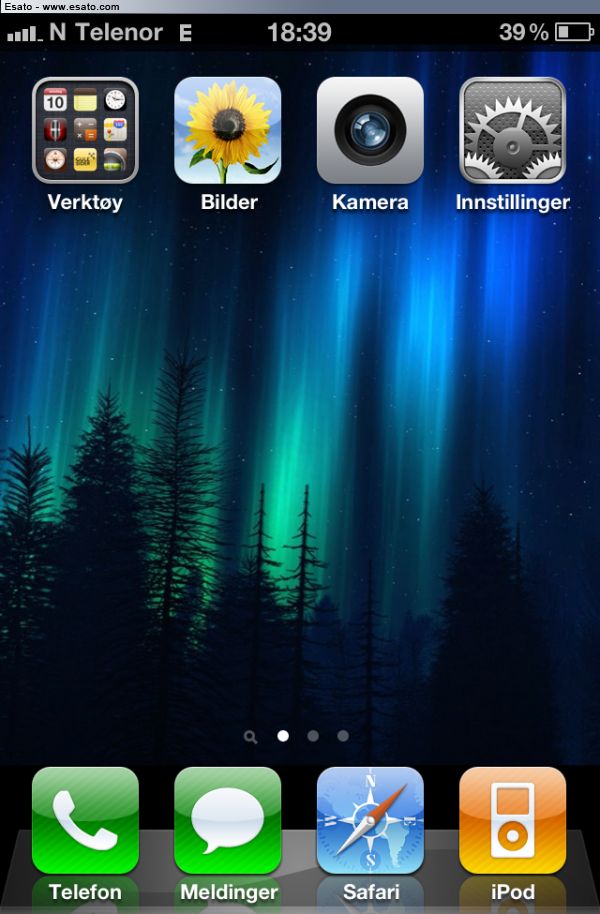600x914 pixels.
Task: Tap the Spotlight search magnifier in page dots
Action: (x=250, y=737)
